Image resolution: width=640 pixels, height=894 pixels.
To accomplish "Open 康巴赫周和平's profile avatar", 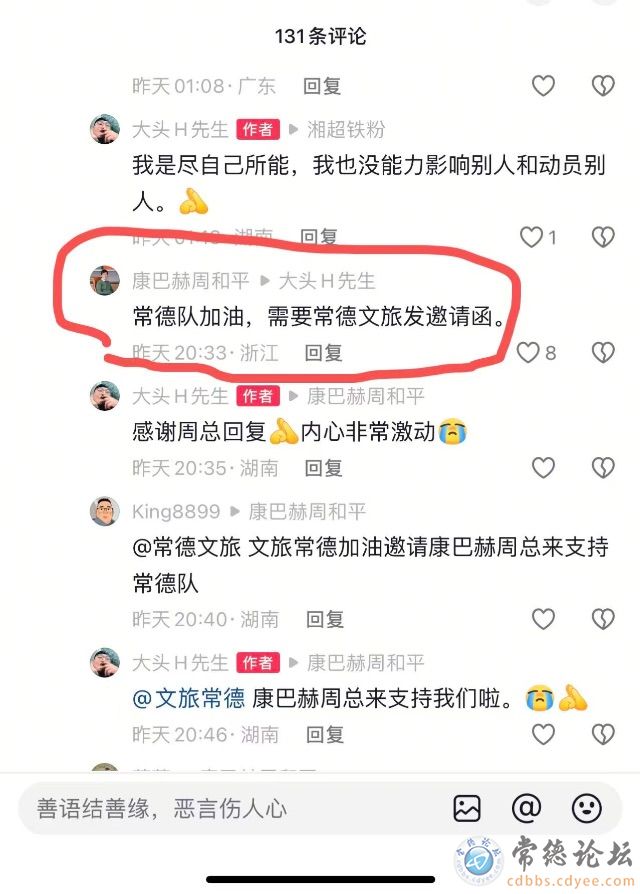I will [106, 281].
